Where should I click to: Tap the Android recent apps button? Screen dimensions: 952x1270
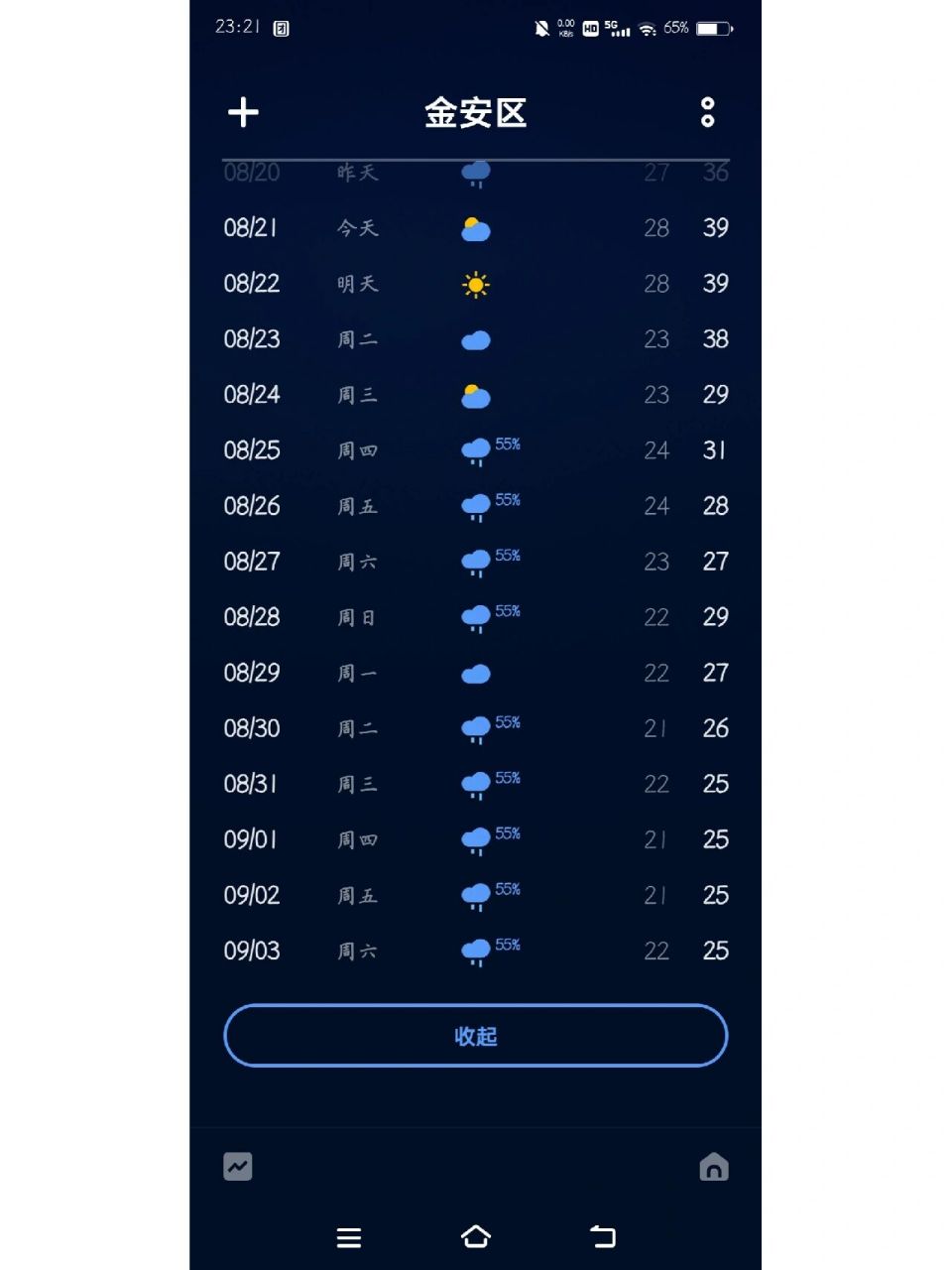[349, 1237]
